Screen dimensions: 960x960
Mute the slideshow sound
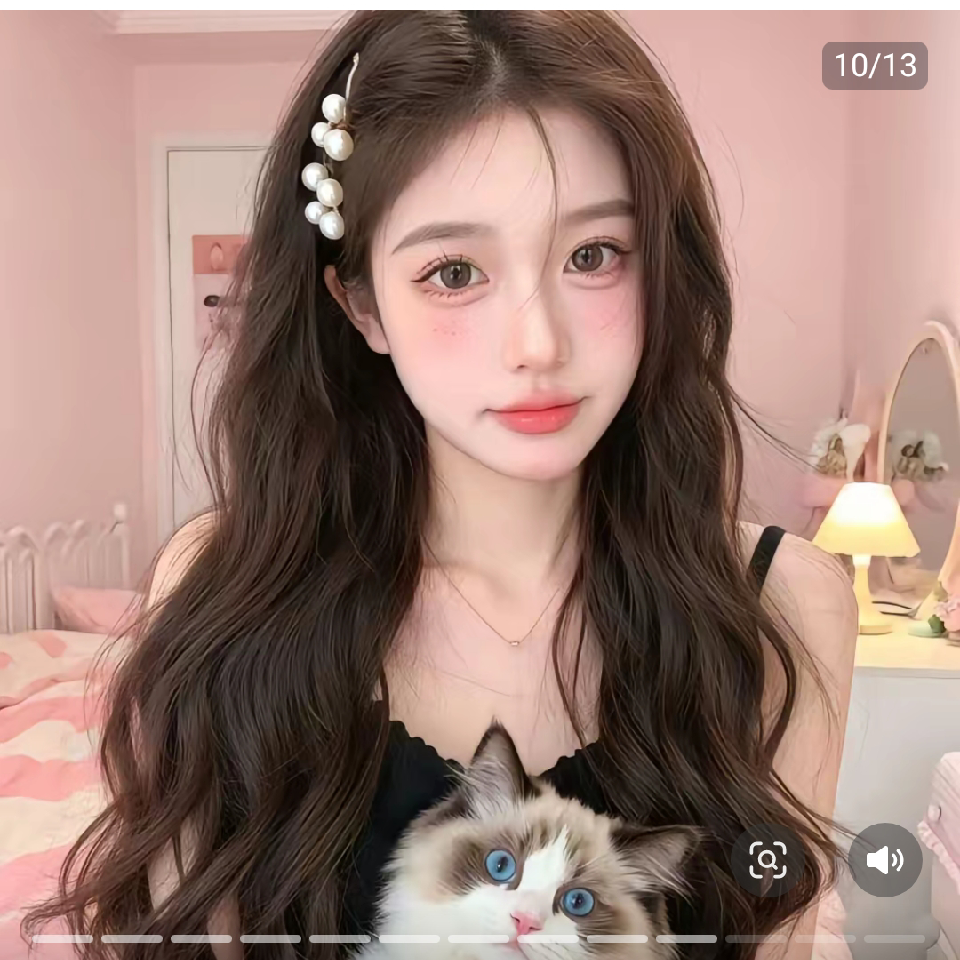tap(885, 860)
